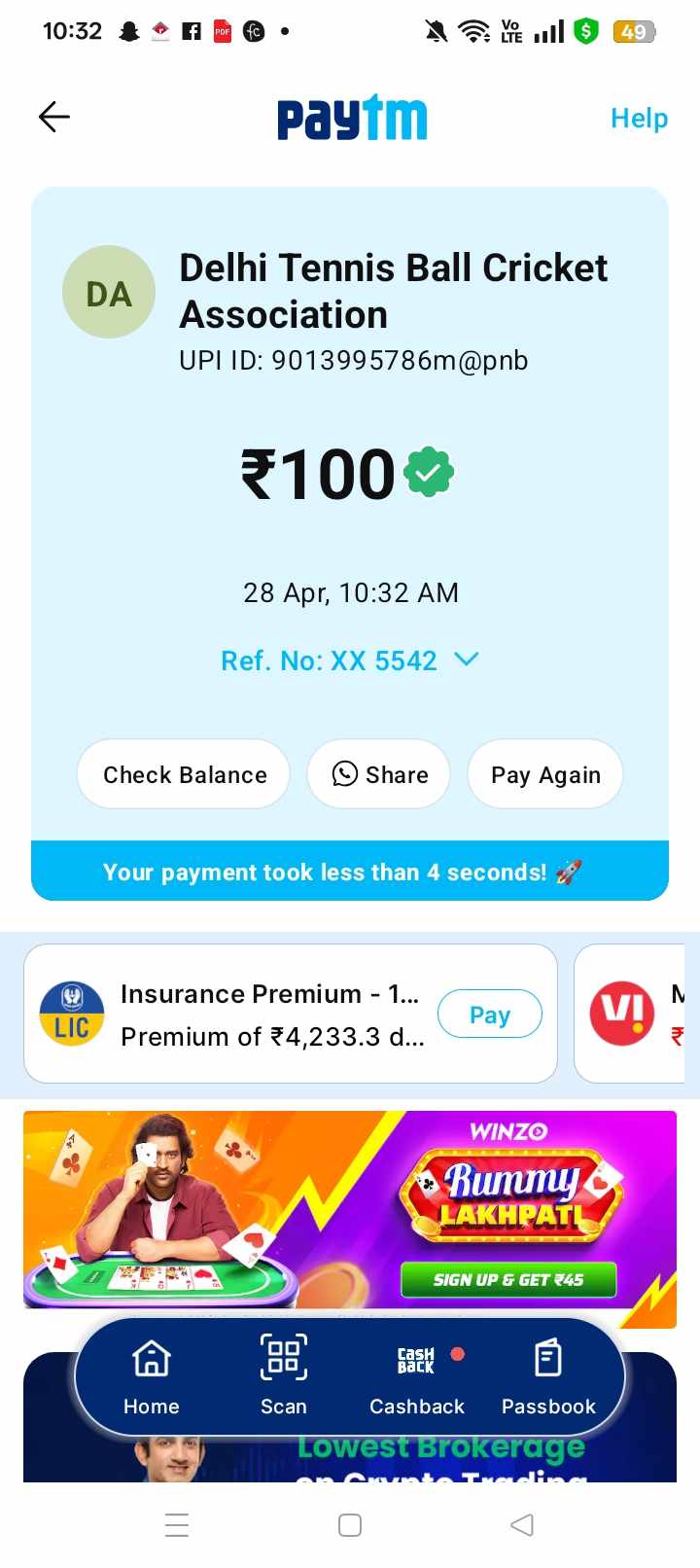700x1568 pixels.
Task: Open the Passbook tab
Action: (548, 1377)
